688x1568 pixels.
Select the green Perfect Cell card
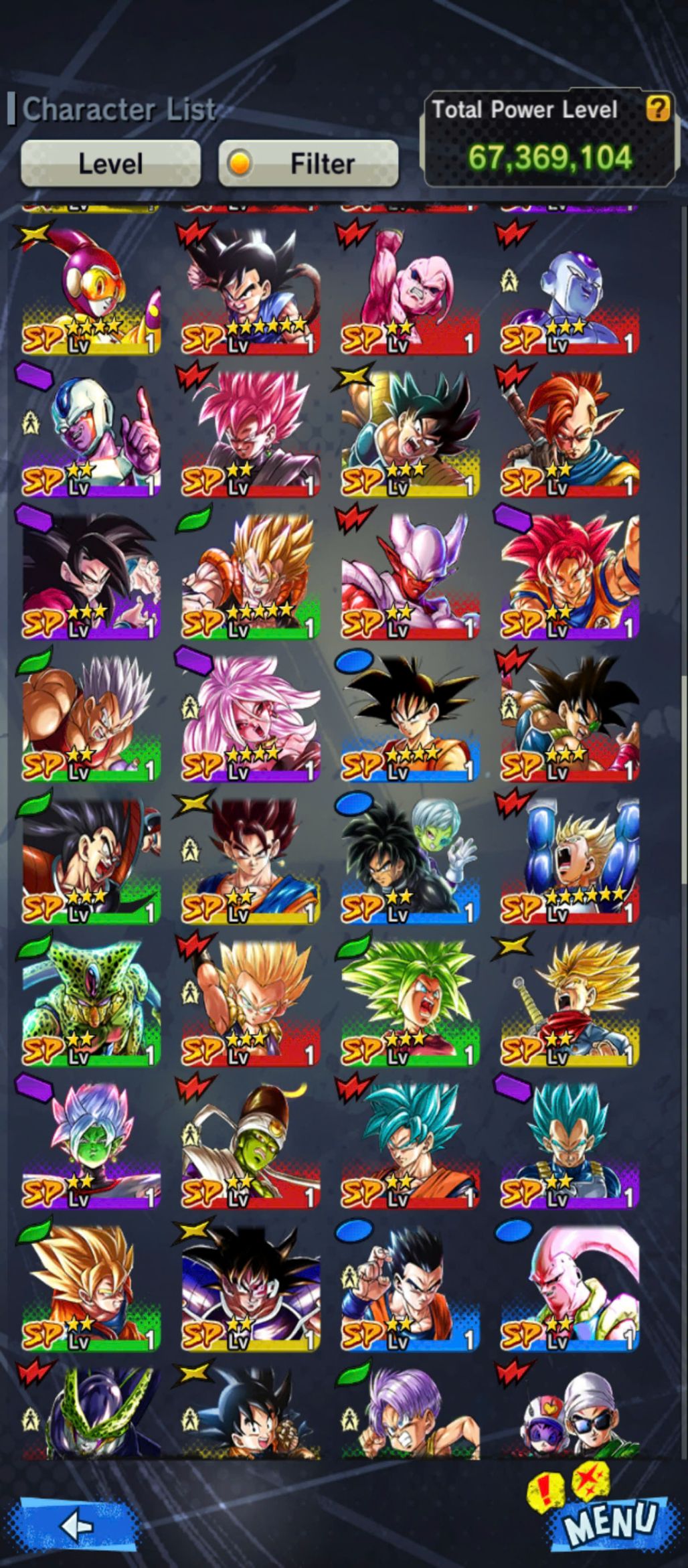(91, 1001)
